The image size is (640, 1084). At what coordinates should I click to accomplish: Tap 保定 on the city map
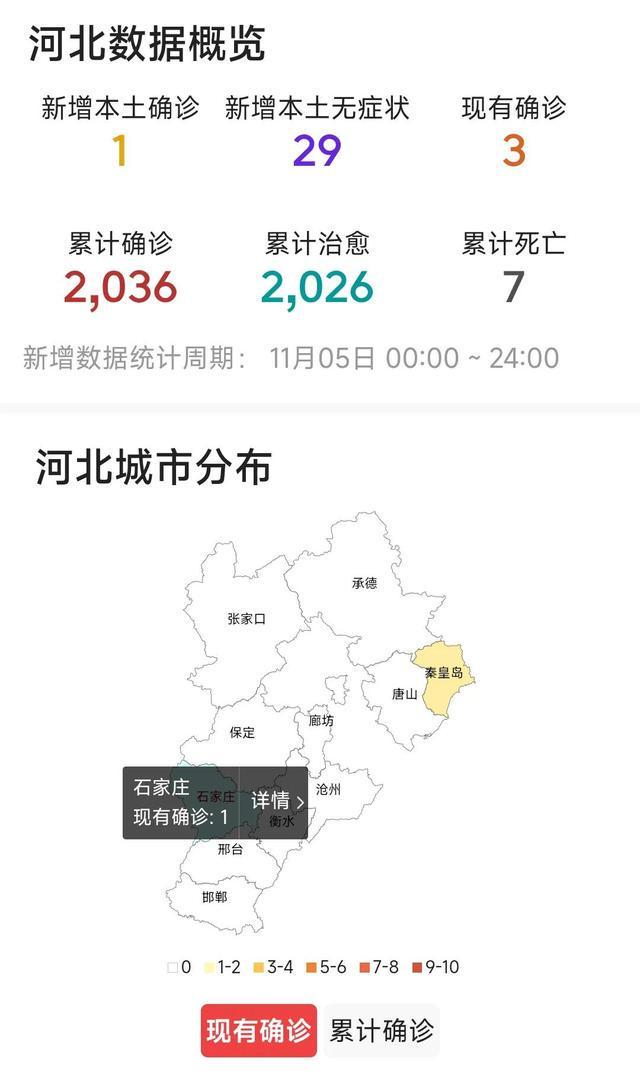tap(242, 733)
